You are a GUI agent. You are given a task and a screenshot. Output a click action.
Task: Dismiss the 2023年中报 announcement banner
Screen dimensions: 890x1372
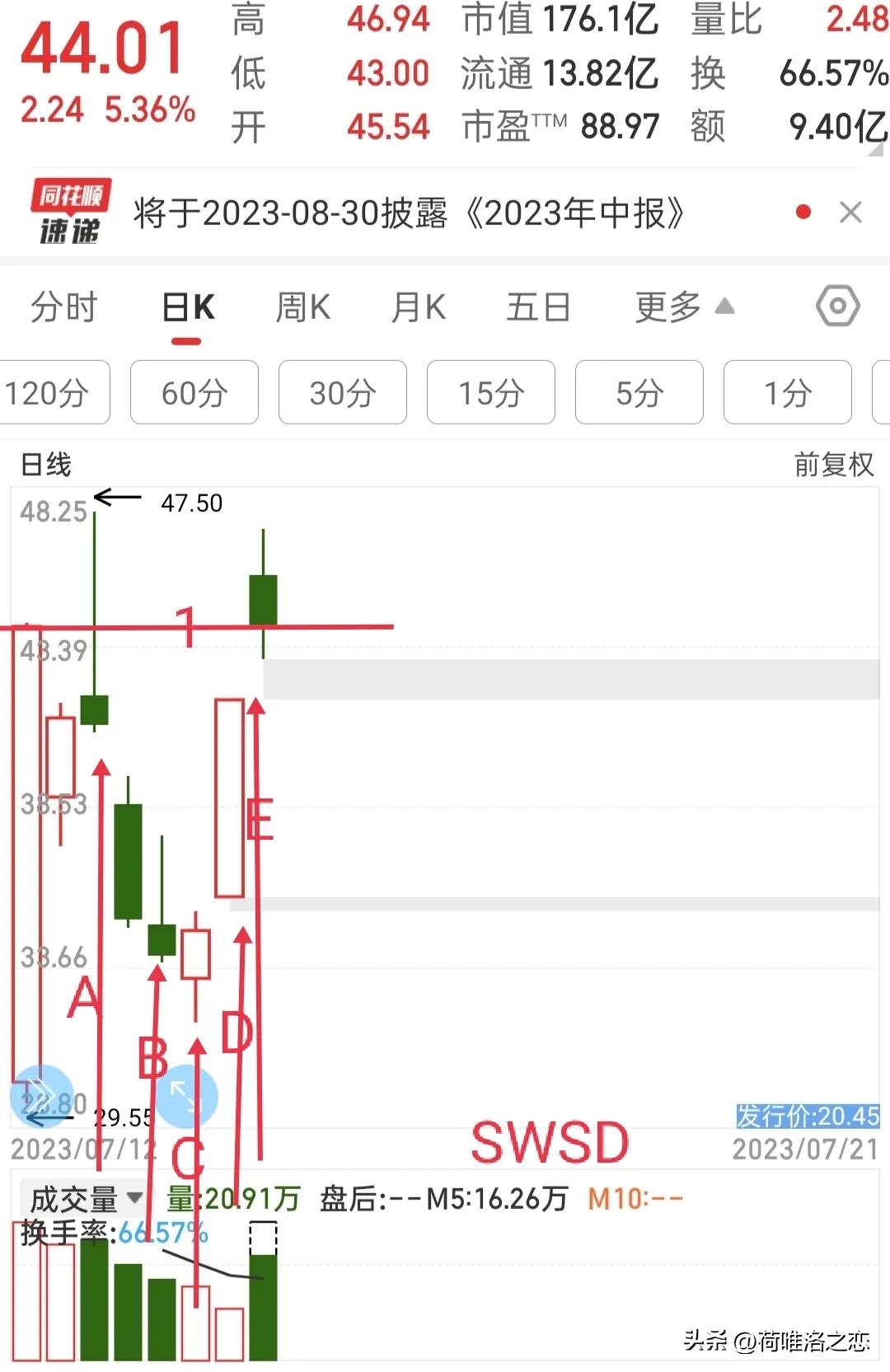tap(851, 213)
